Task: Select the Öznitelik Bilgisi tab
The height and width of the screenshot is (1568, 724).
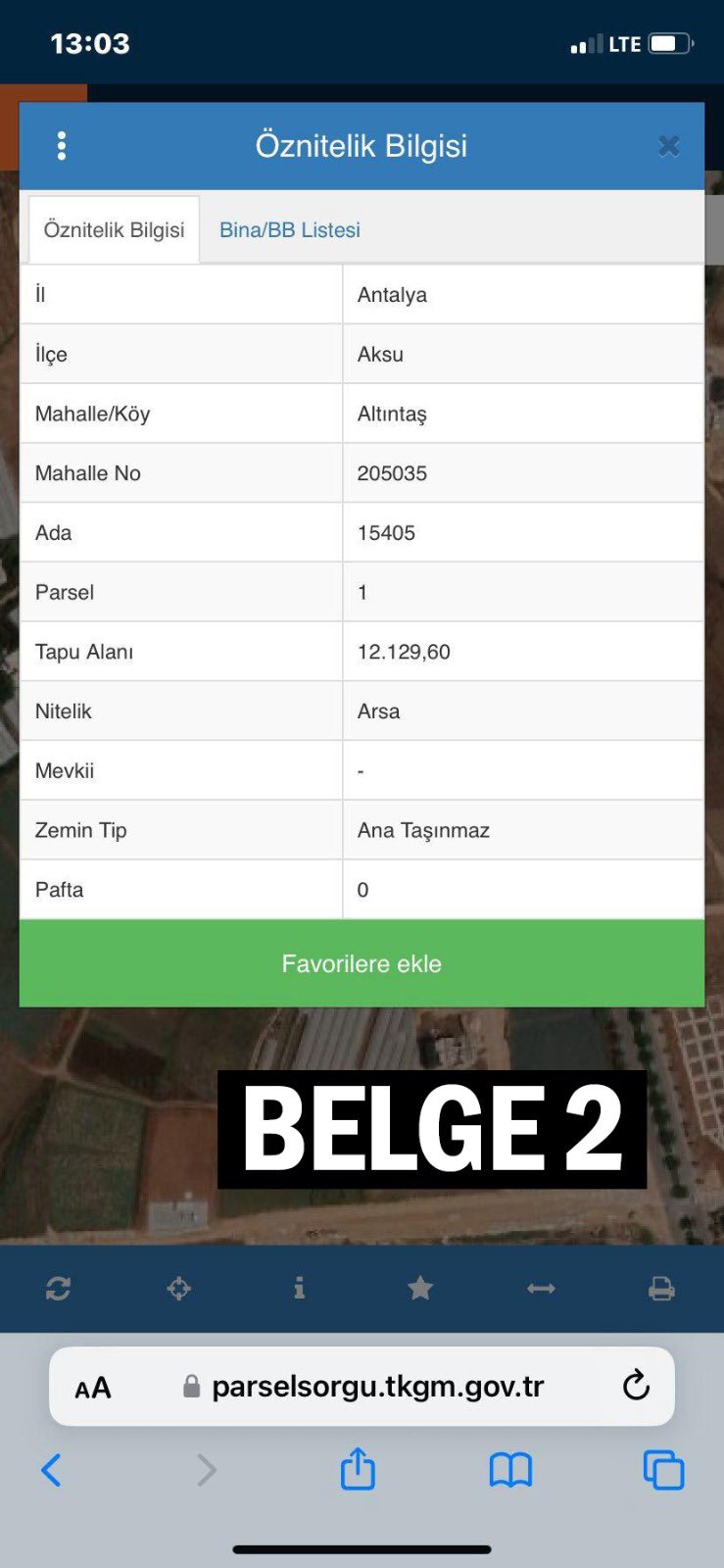Action: 114,230
